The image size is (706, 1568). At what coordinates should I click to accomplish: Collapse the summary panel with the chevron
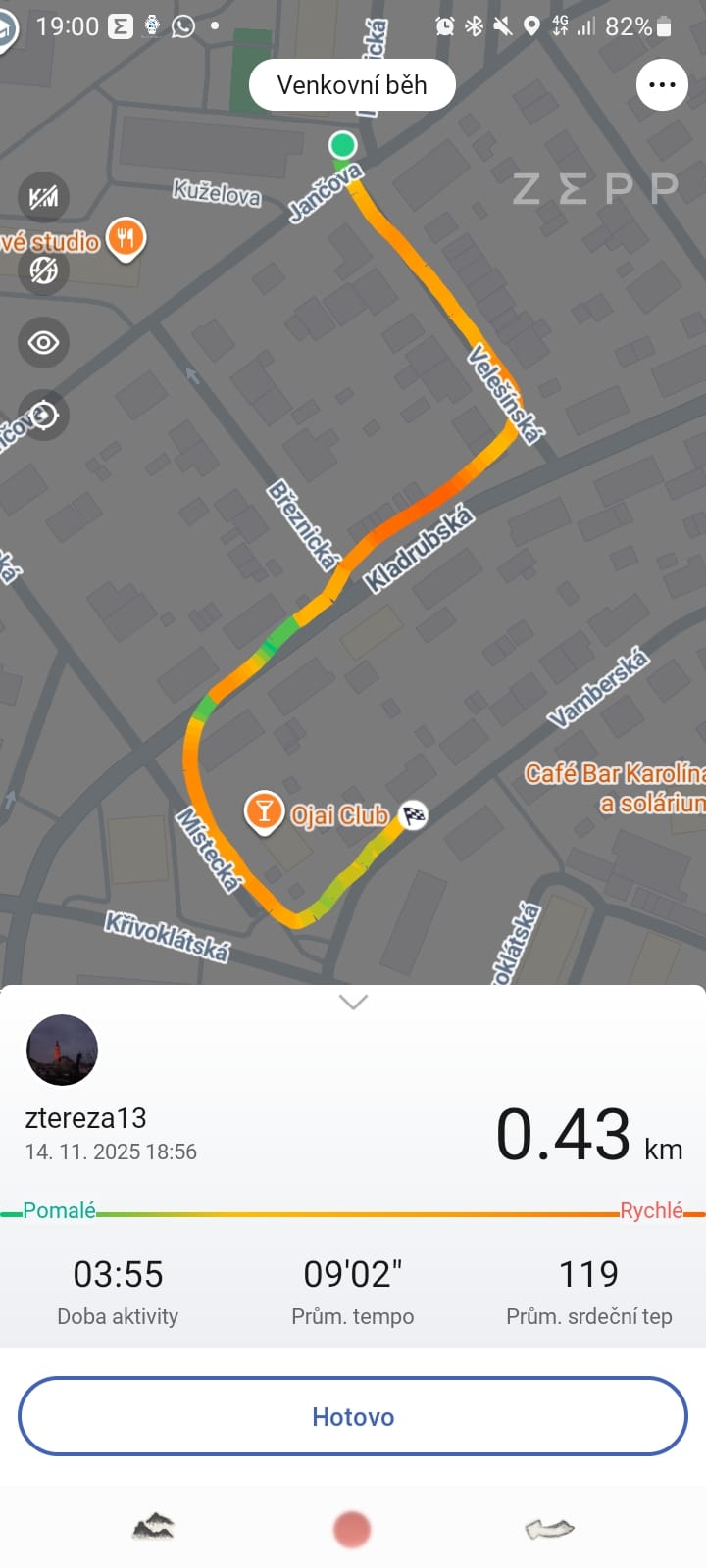tap(353, 1002)
